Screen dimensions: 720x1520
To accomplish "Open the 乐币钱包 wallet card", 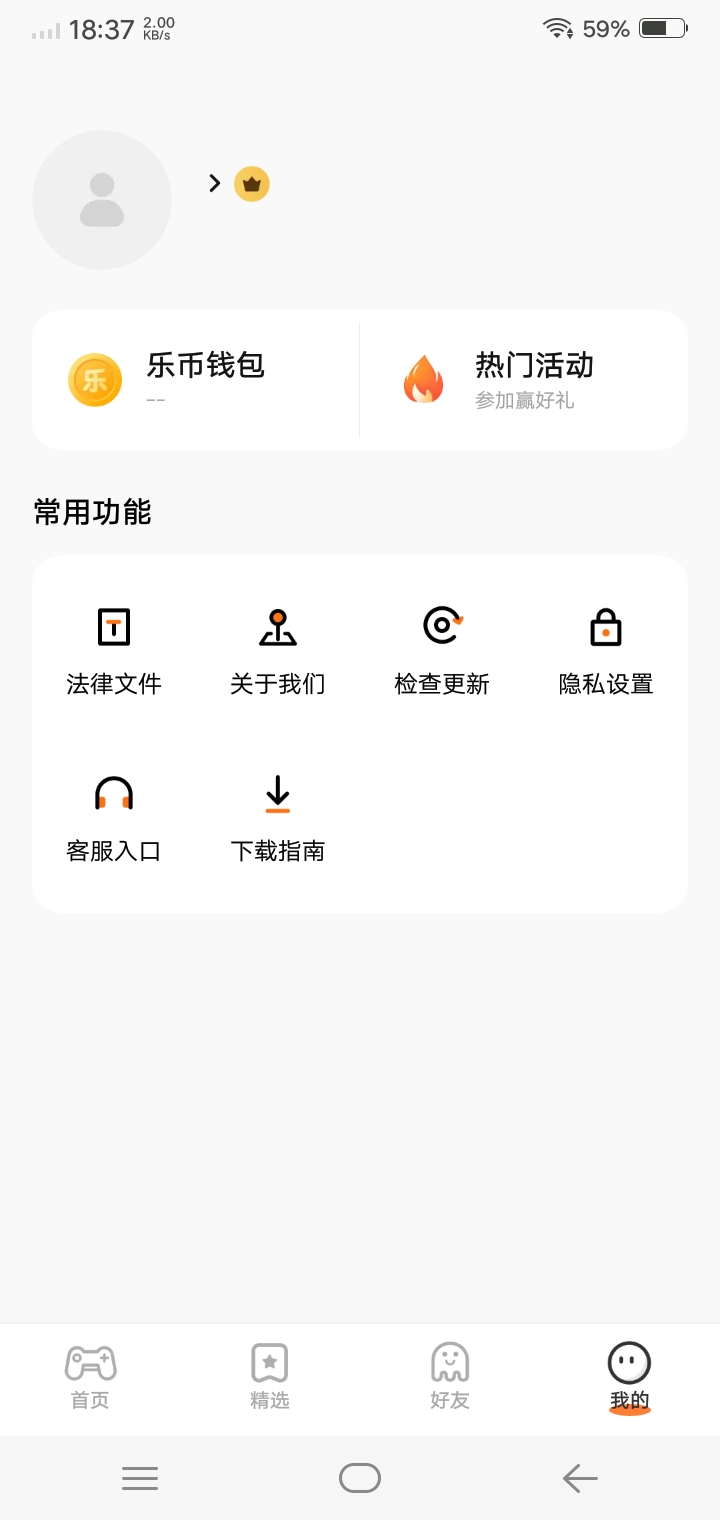I will [196, 380].
